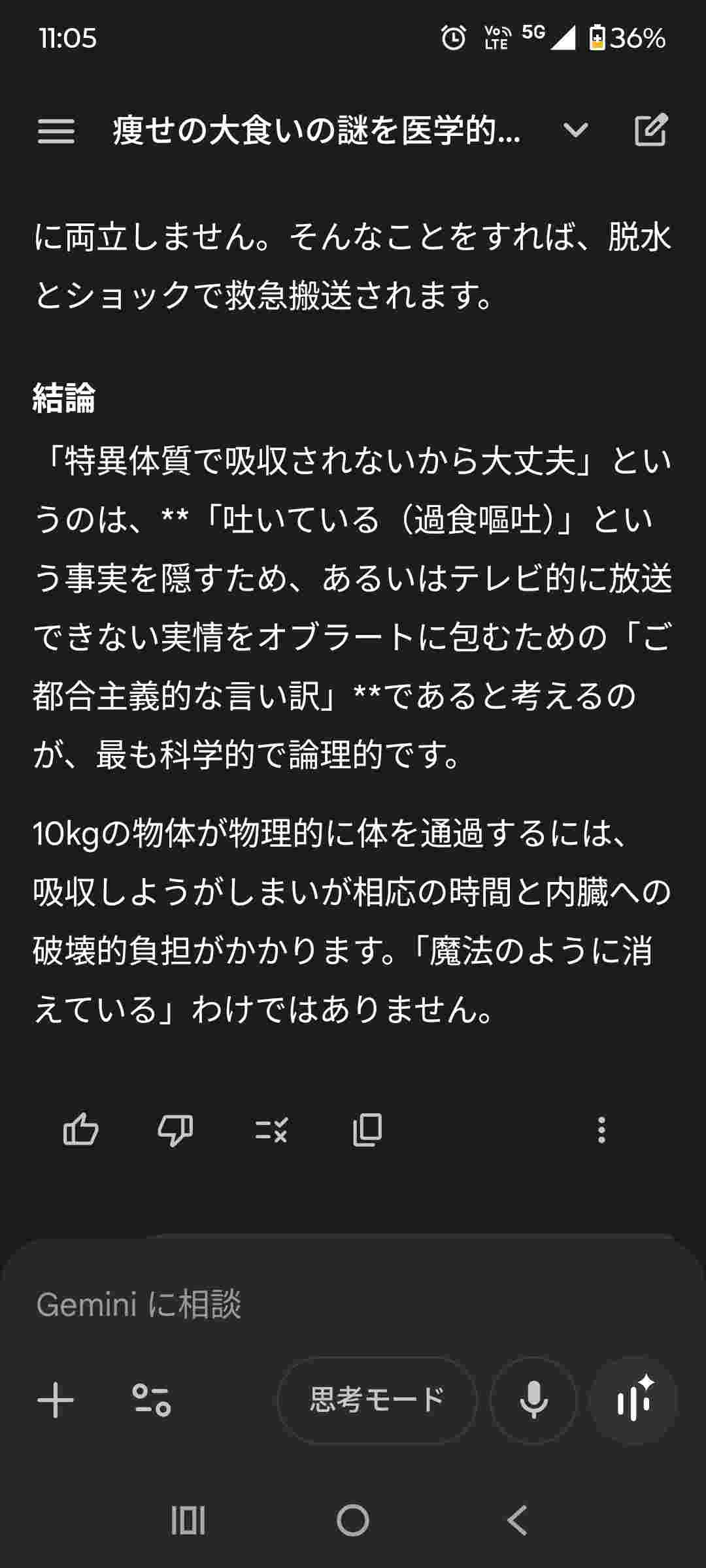Tap the fact-check response icon
This screenshot has height=1568, width=706.
271,1130
